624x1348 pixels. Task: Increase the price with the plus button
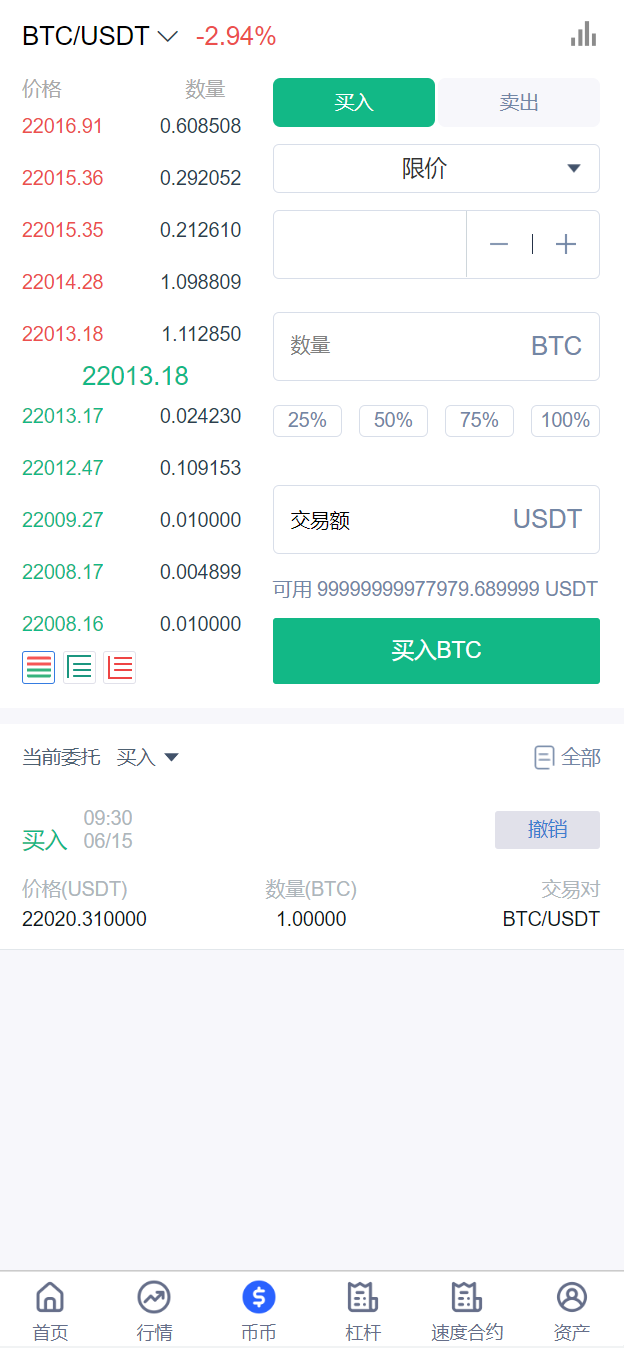coord(566,244)
